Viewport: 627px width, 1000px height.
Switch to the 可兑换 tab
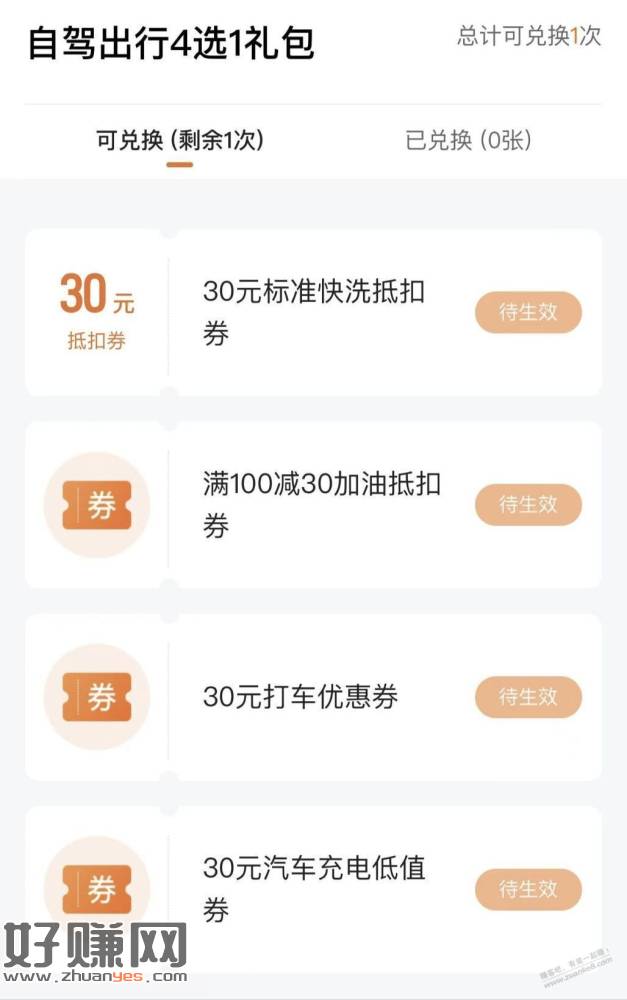click(180, 141)
